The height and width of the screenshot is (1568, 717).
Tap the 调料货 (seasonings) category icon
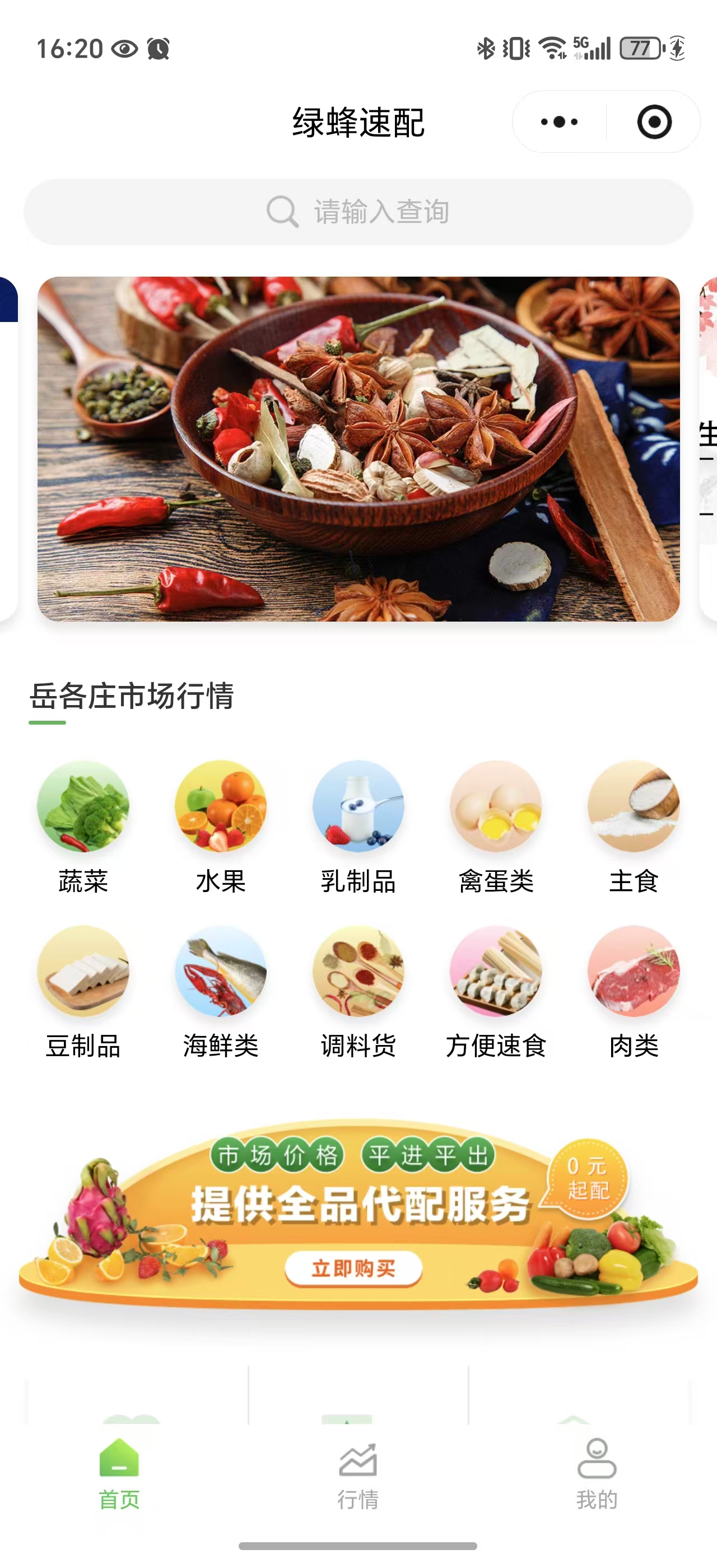(x=358, y=972)
